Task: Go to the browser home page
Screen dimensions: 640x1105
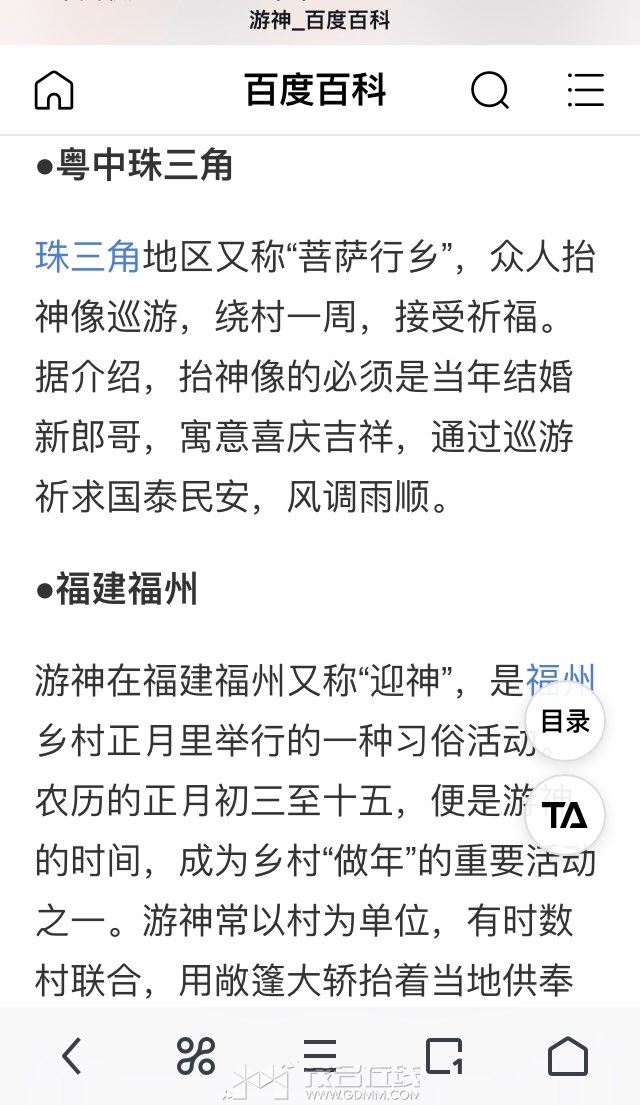Action: tap(568, 1056)
